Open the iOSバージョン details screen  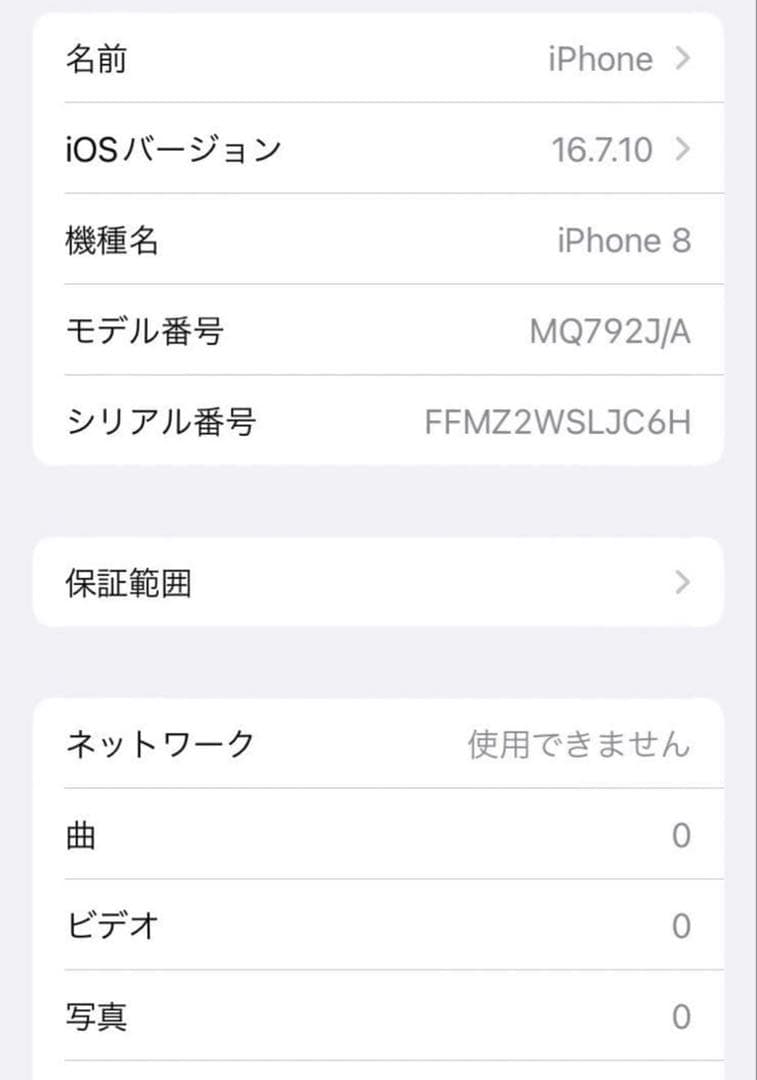pos(378,149)
